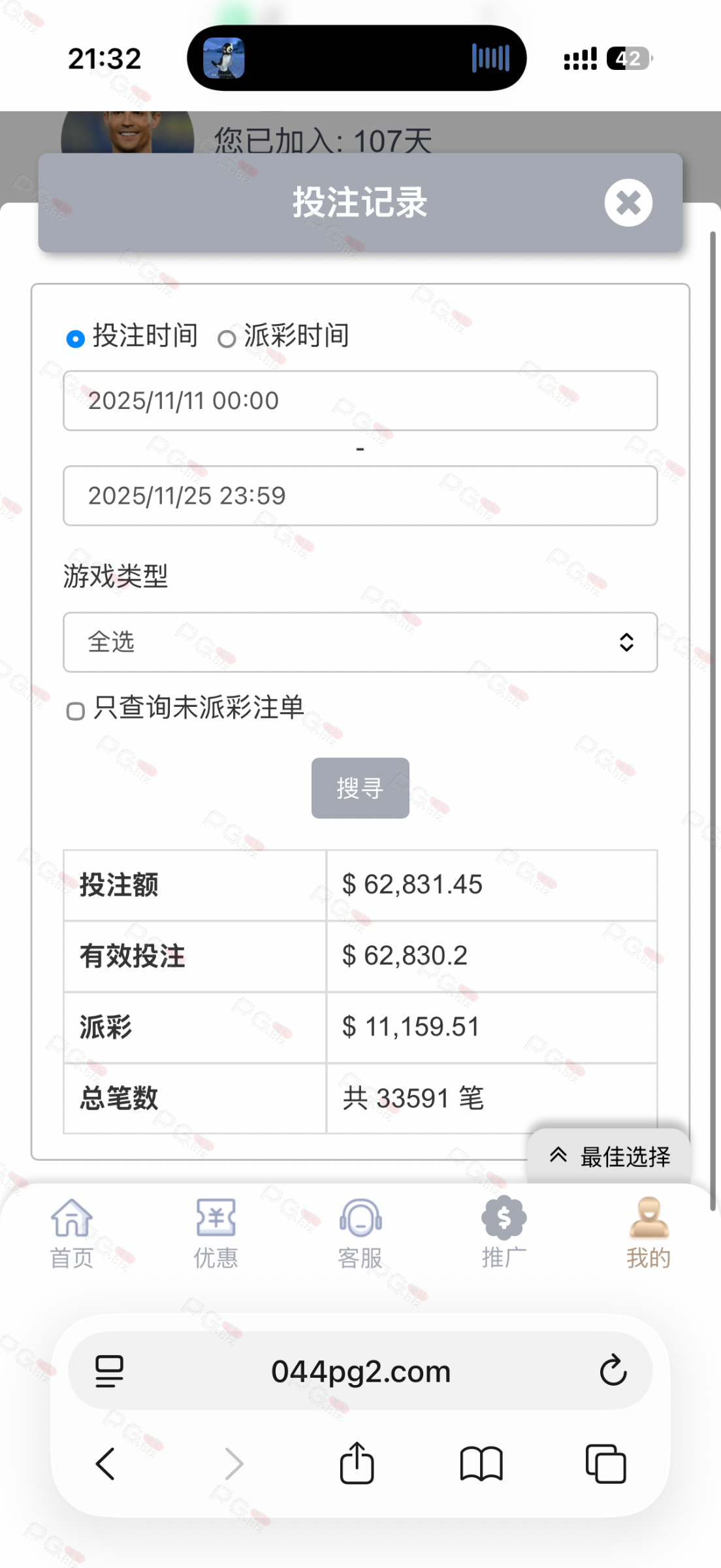Go back in the browser
This screenshot has width=721, height=1568.
(x=105, y=1463)
